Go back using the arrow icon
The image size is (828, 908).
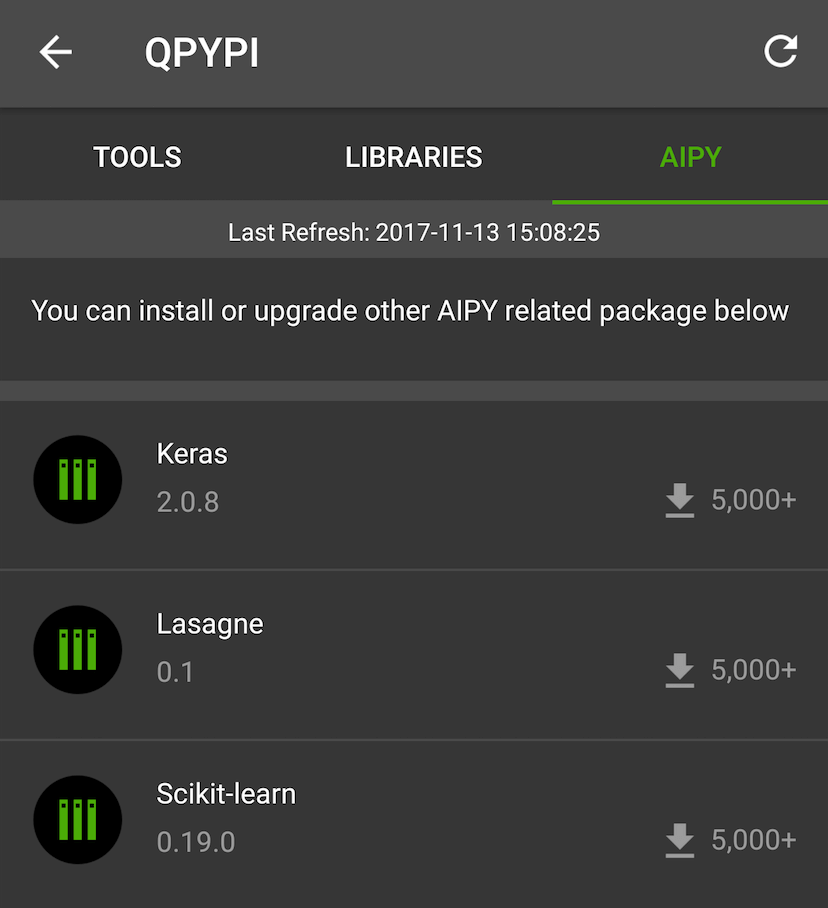pos(56,52)
